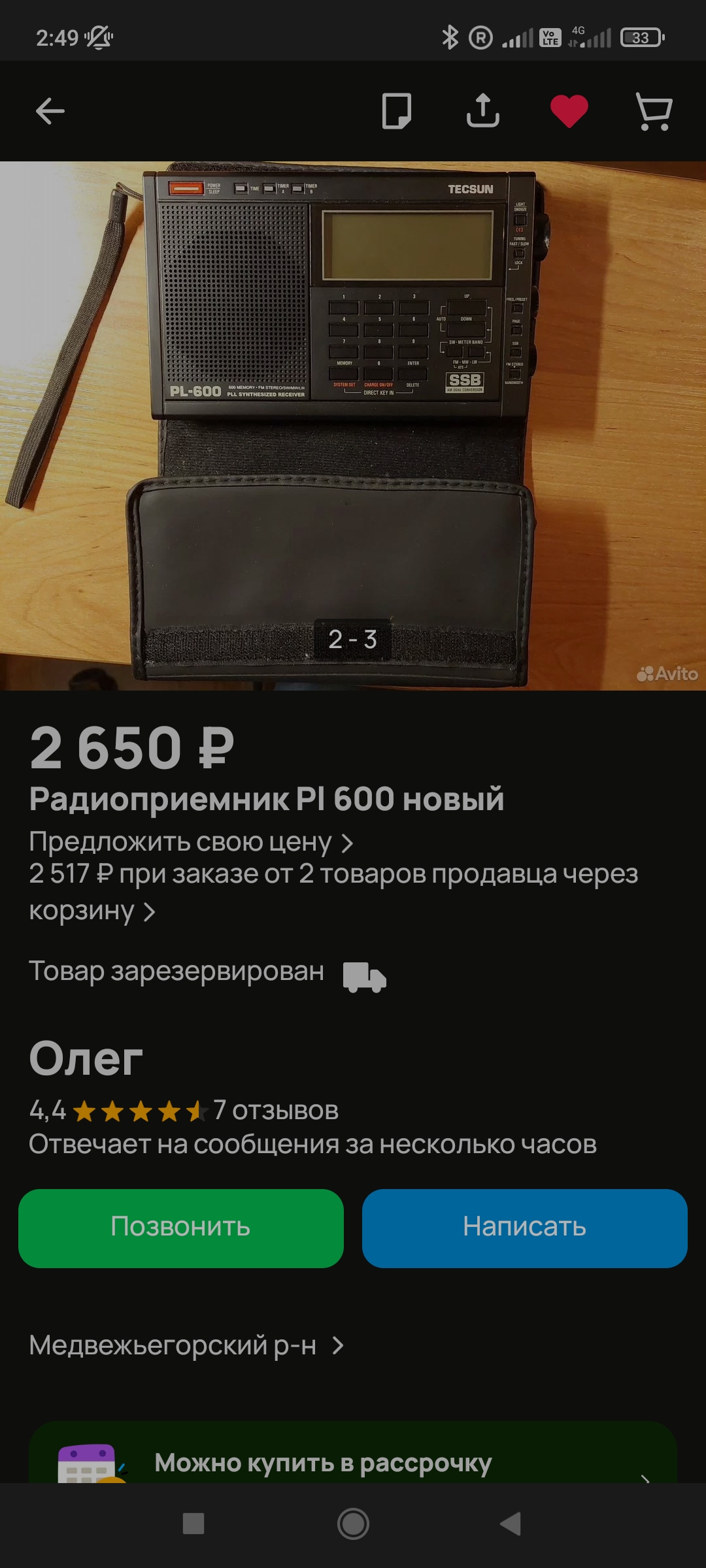Call the seller with 'Позвонить'
The image size is (706, 1568).
point(181,1228)
